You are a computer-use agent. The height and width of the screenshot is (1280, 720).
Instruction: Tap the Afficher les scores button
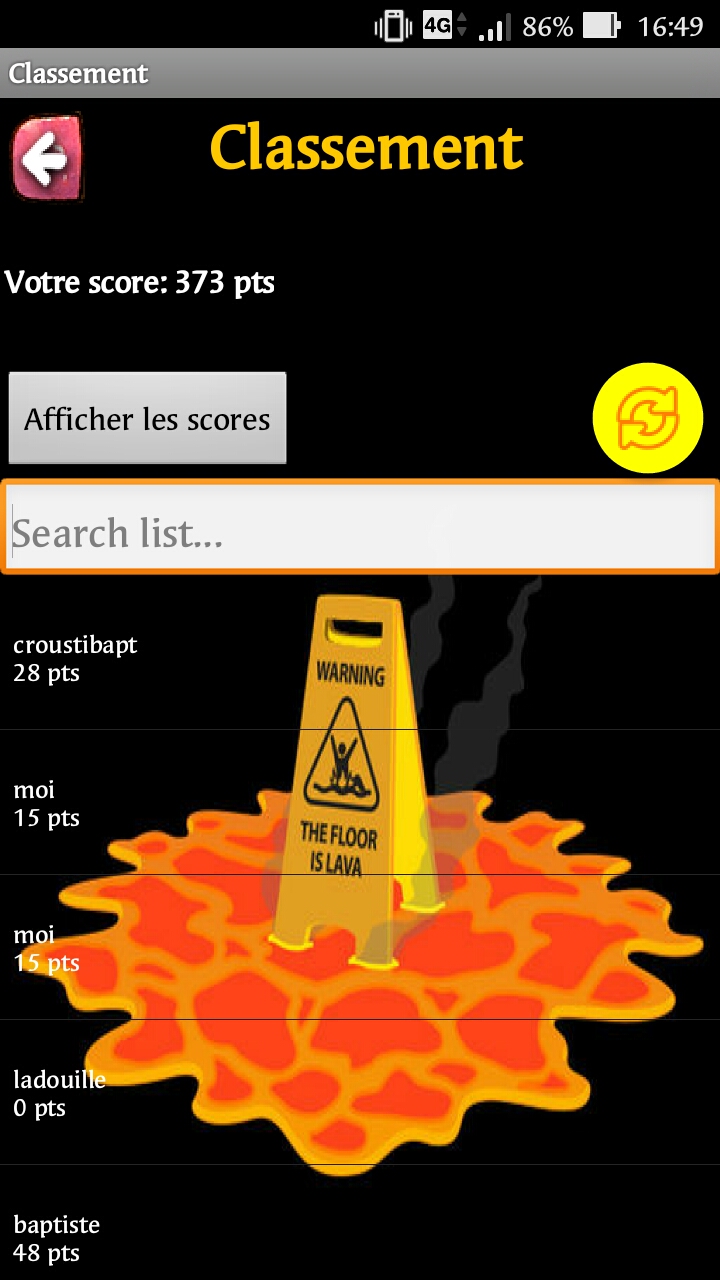[147, 418]
